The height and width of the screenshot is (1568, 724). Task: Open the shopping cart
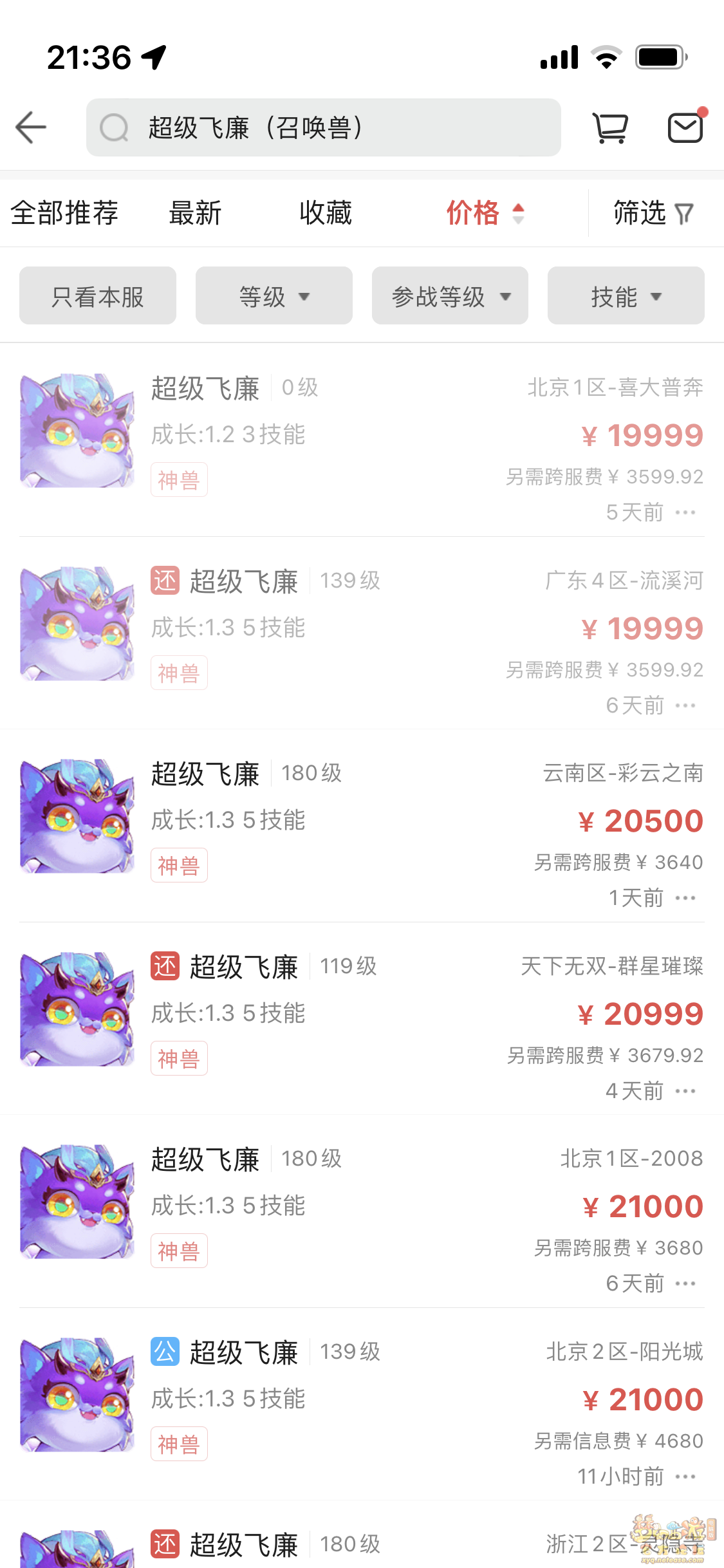pyautogui.click(x=609, y=127)
